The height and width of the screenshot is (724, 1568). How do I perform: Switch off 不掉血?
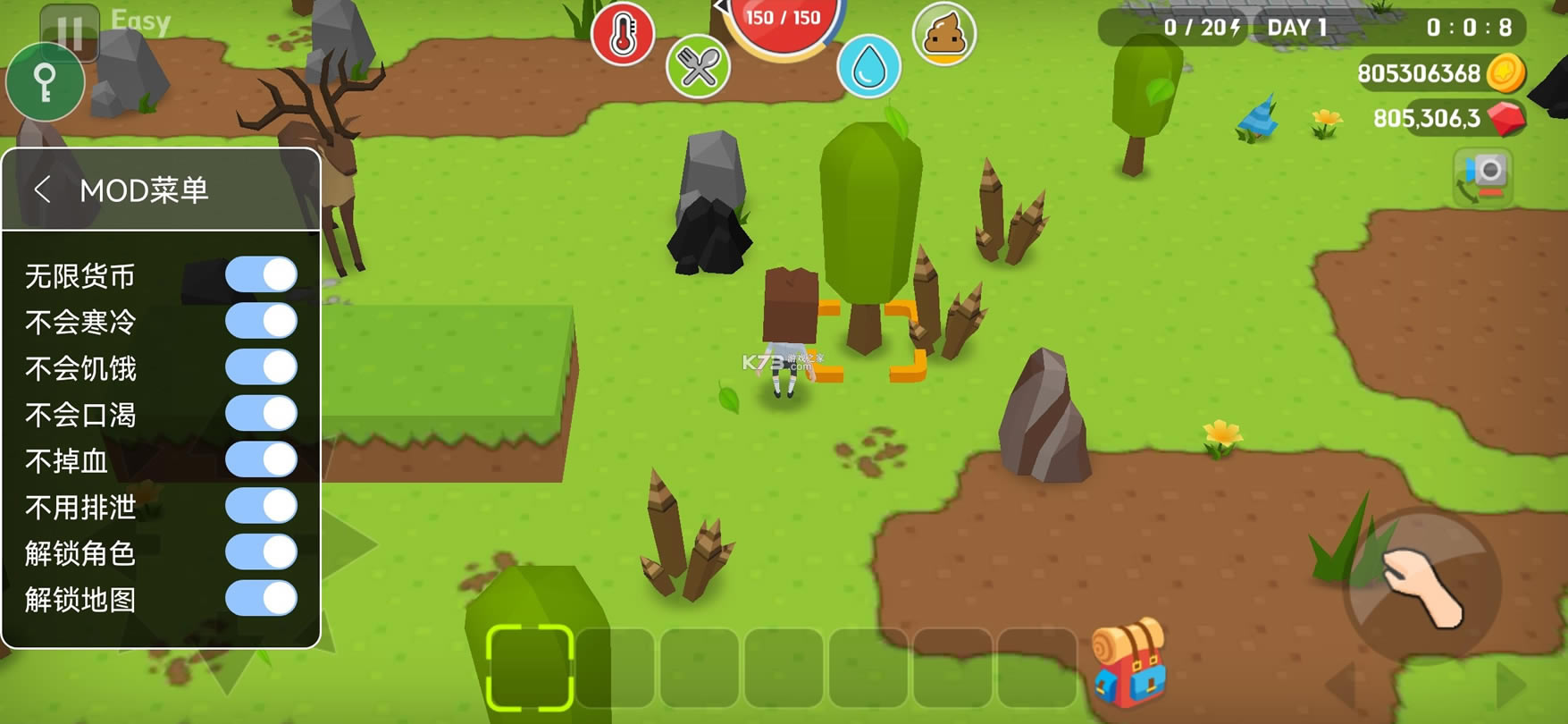coord(261,460)
